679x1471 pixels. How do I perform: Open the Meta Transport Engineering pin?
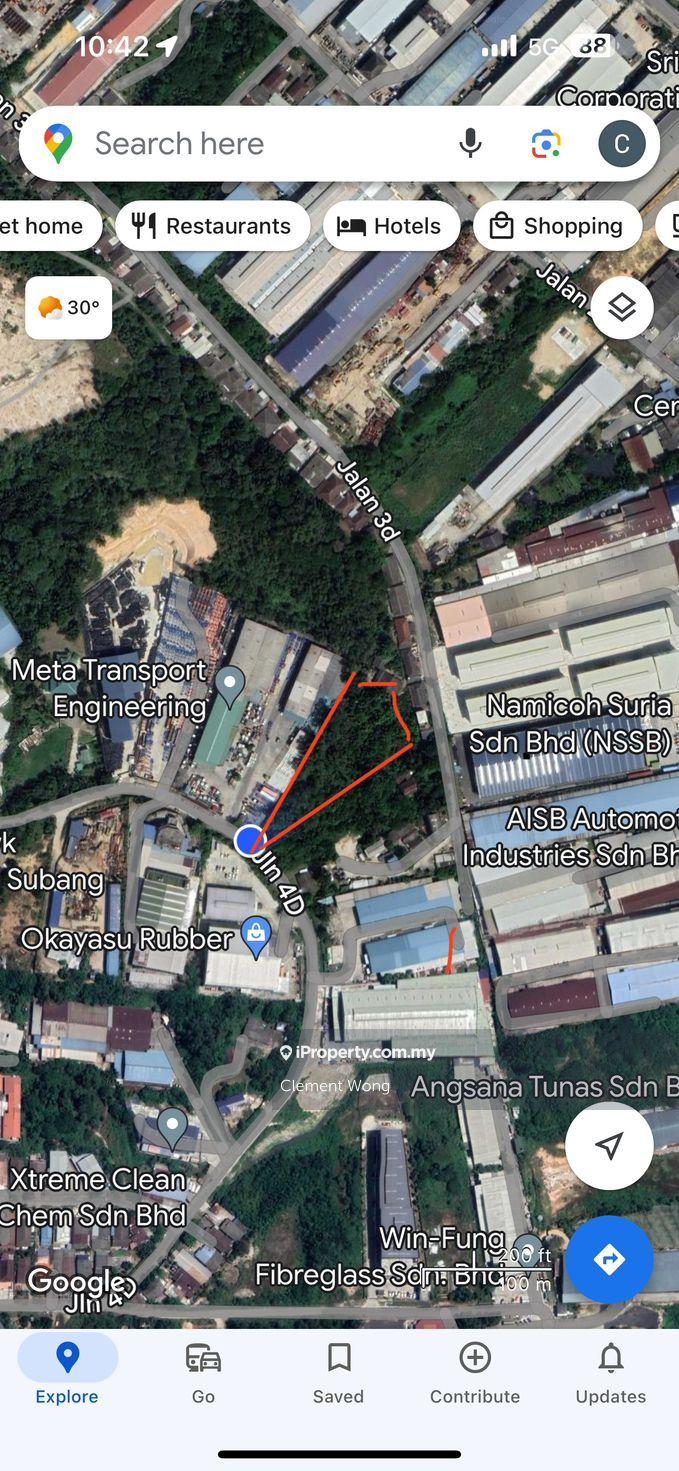230,685
